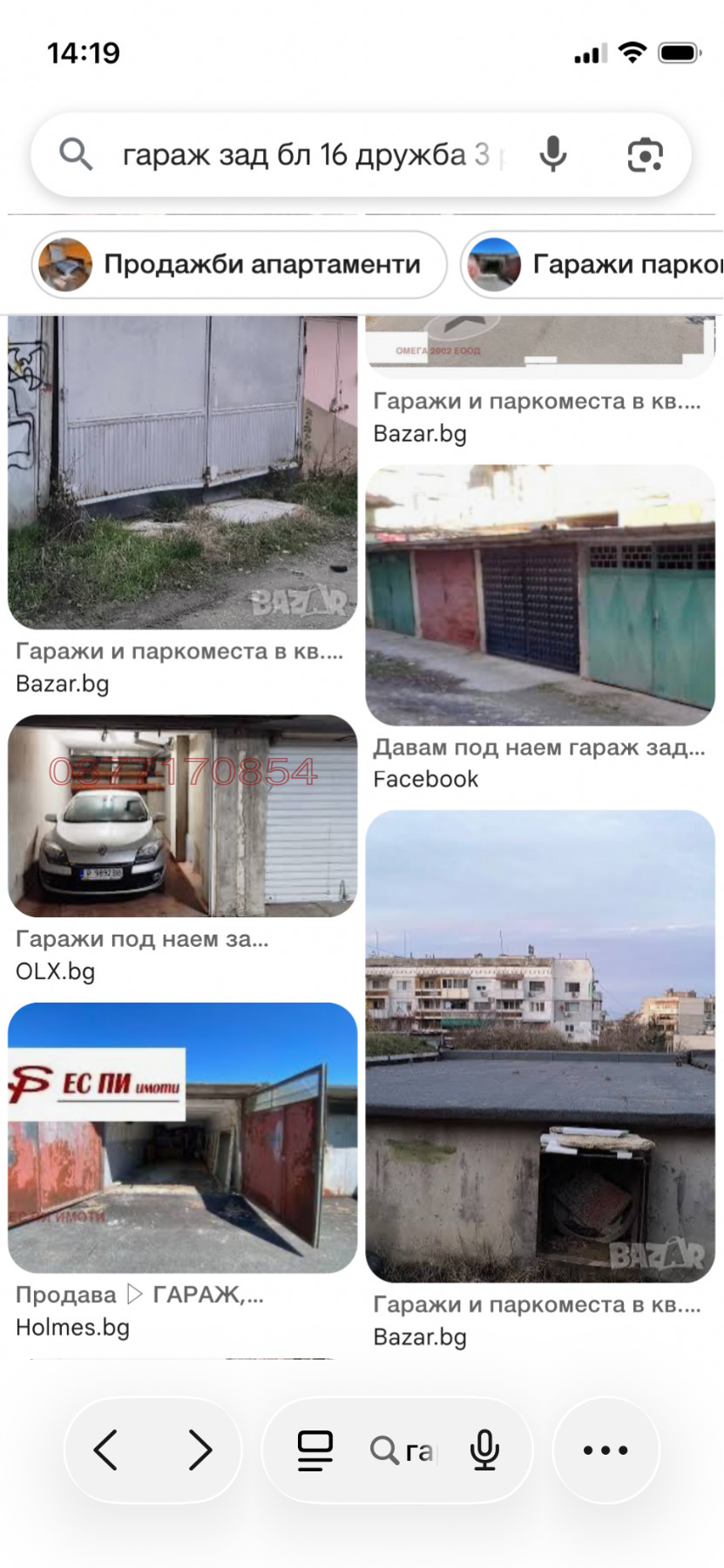Go back to previous page

coord(105,1450)
